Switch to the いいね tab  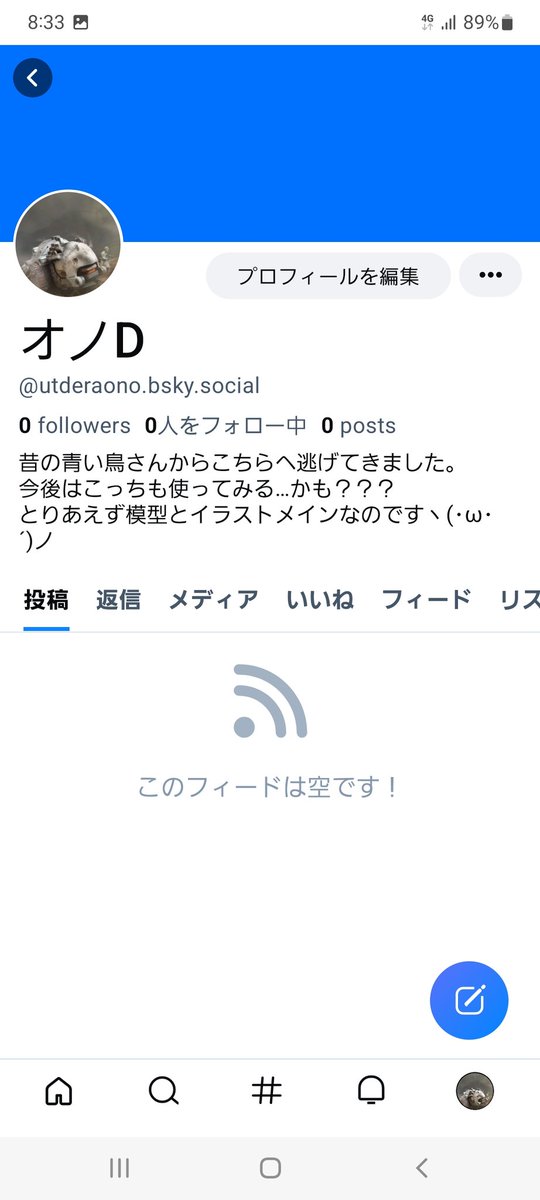(320, 600)
